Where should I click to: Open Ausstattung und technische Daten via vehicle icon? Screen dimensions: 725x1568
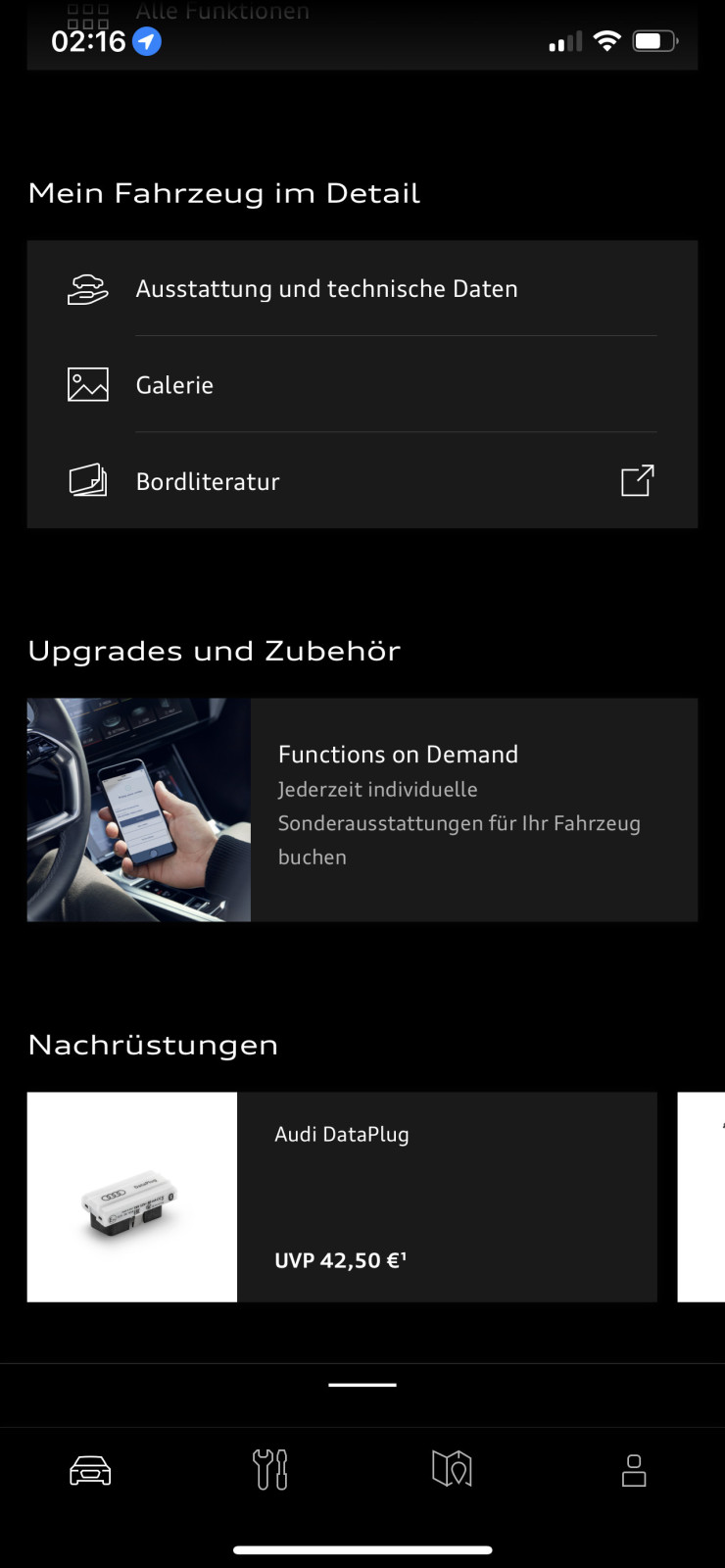(x=86, y=288)
